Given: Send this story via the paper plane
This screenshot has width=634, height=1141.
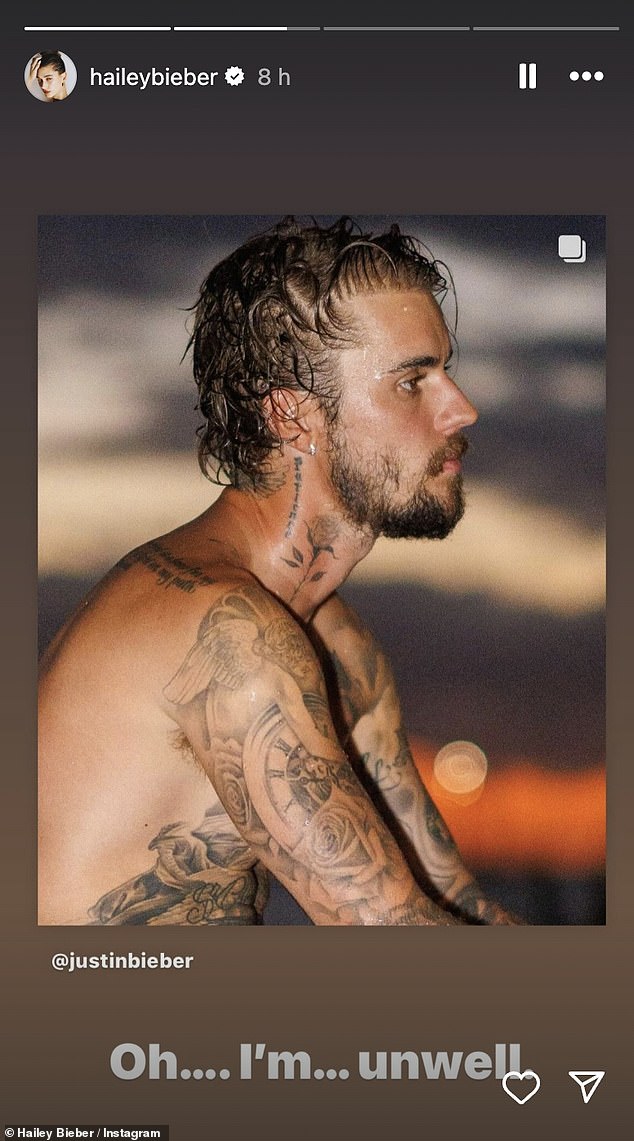Looking at the screenshot, I should pyautogui.click(x=586, y=1087).
